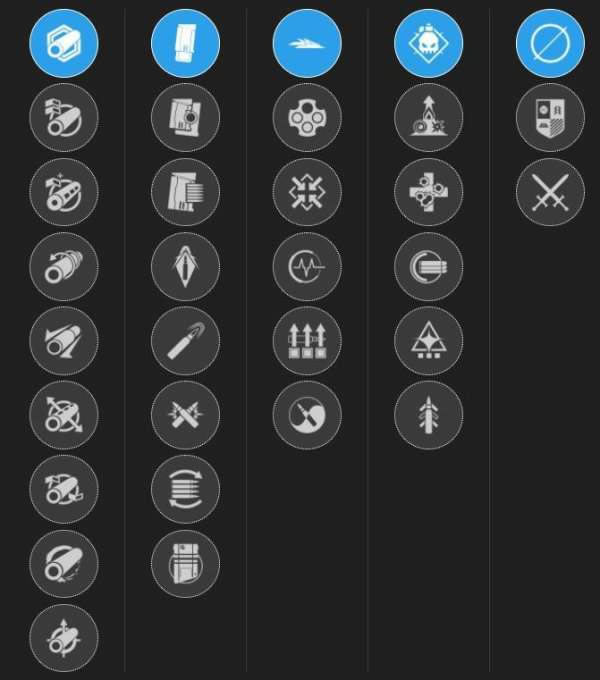Choose the triangle with star perk

(x=429, y=341)
